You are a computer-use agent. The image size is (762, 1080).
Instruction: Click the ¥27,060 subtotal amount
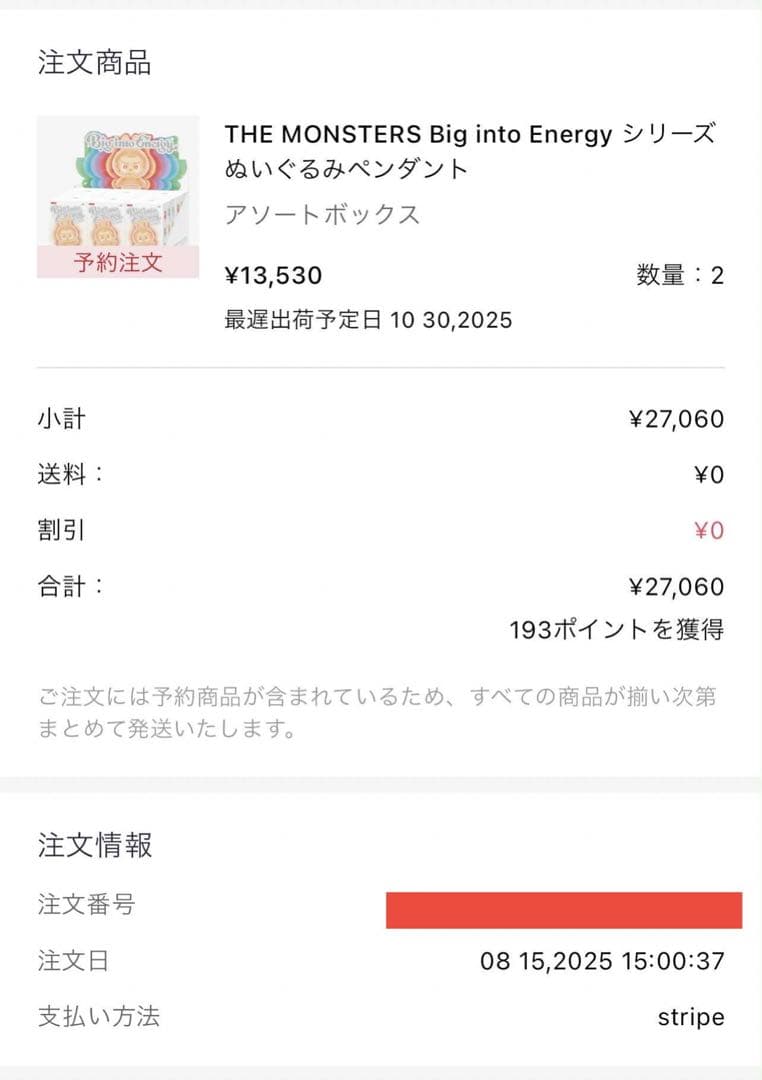coord(680,421)
